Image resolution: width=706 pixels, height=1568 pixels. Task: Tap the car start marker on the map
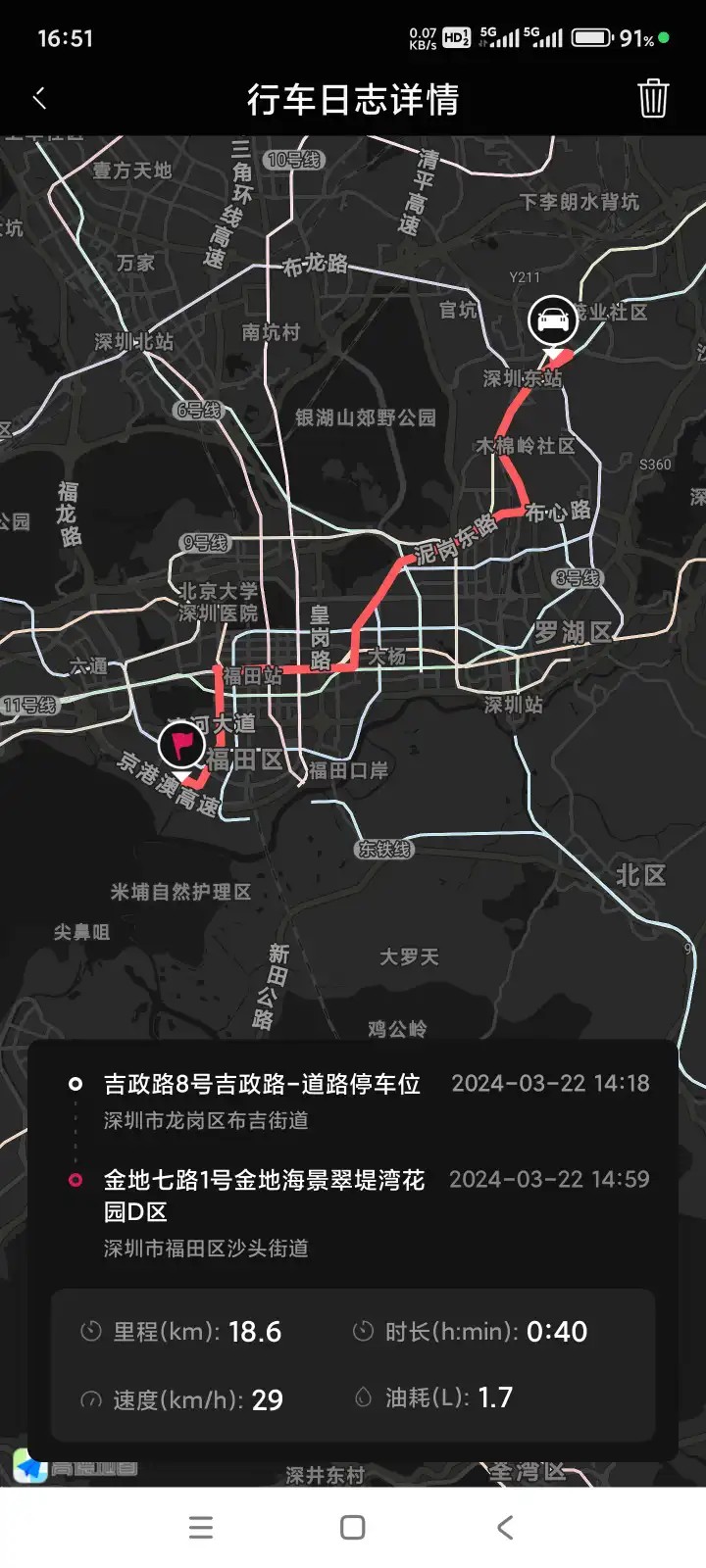tap(553, 320)
